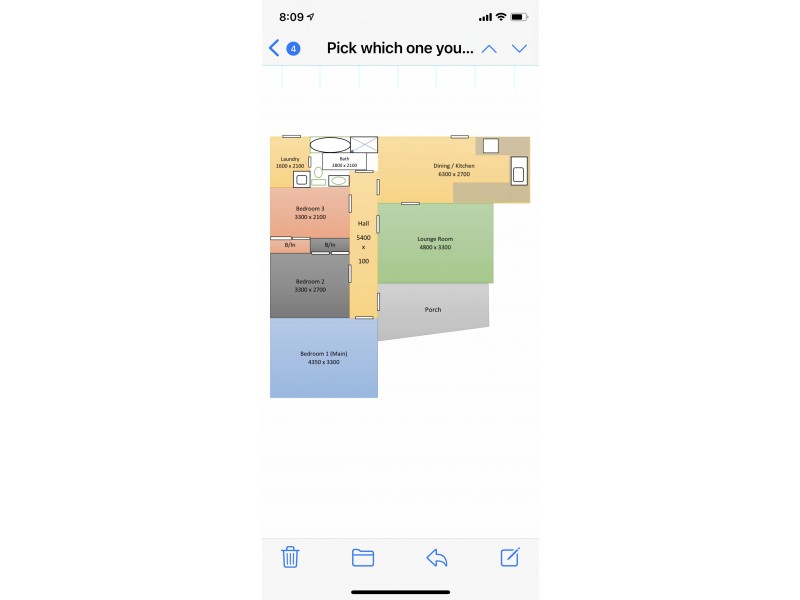Screen dimensions: 800x600
Task: Open the attached floor plan image
Action: tap(400, 267)
